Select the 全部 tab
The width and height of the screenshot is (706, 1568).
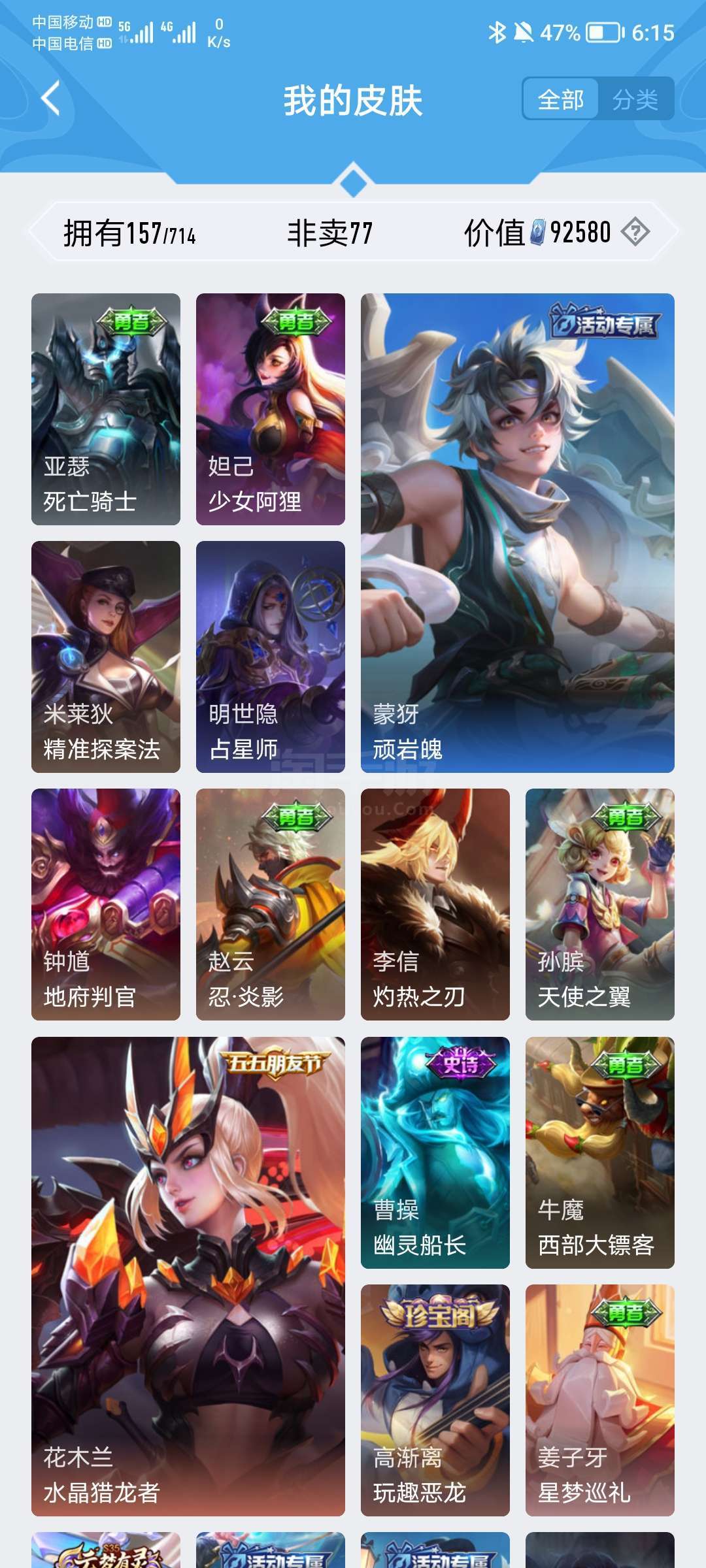coord(561,99)
